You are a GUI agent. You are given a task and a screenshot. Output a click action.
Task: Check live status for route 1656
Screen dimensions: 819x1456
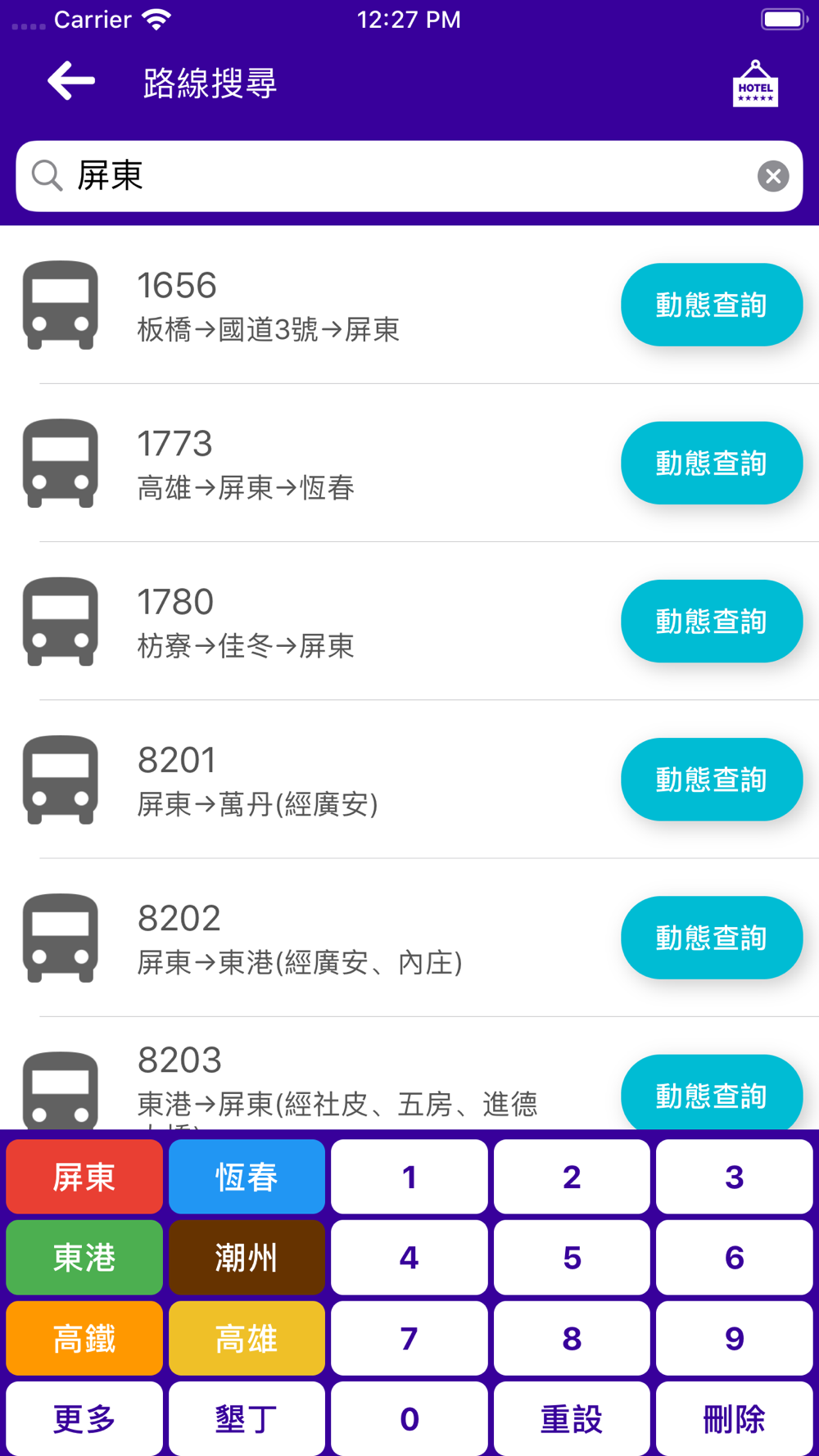tap(711, 305)
